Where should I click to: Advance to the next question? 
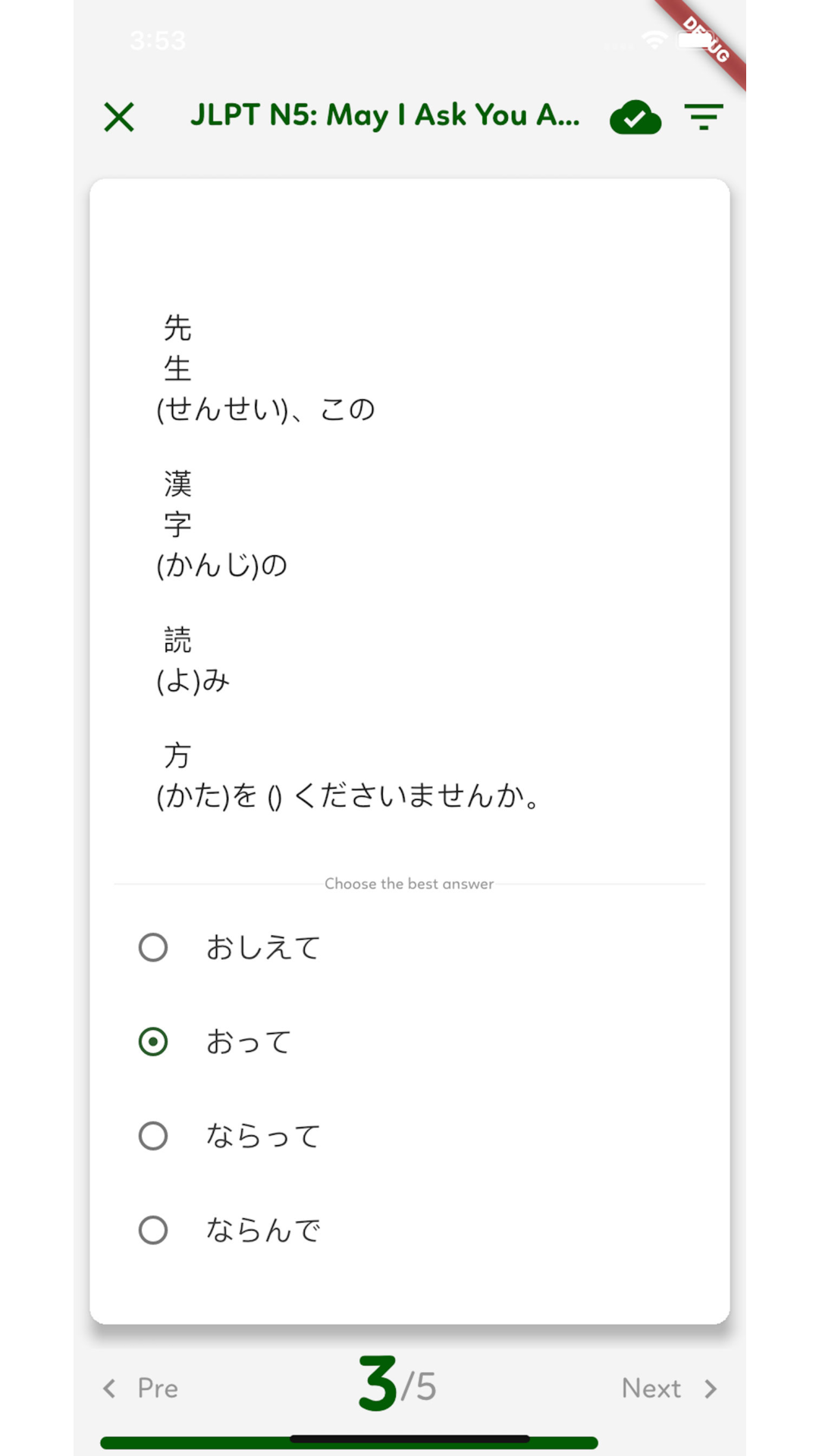(x=670, y=1389)
